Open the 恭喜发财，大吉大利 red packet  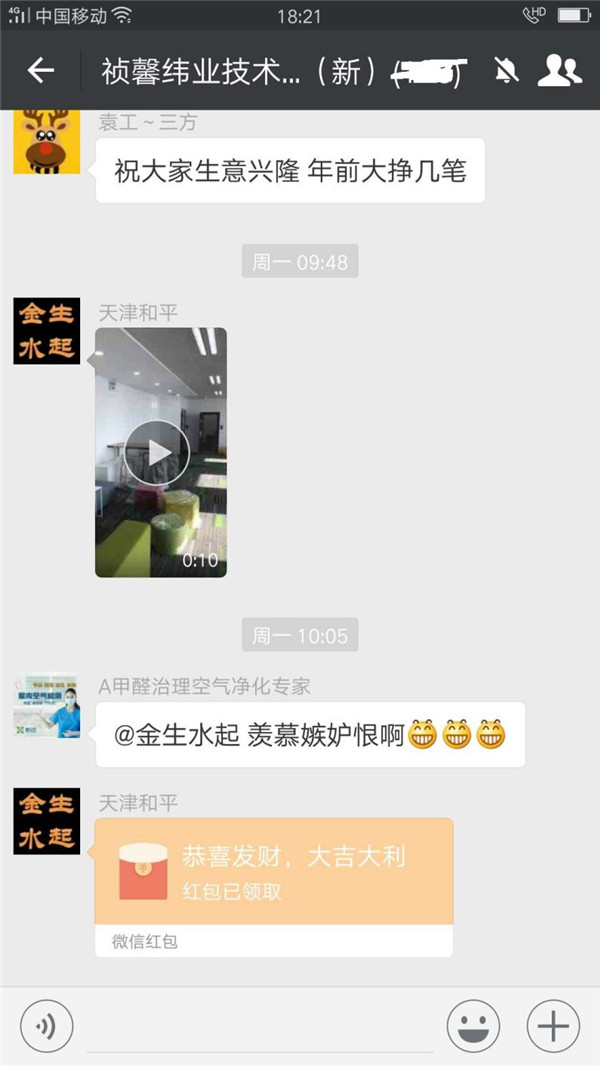point(273,870)
